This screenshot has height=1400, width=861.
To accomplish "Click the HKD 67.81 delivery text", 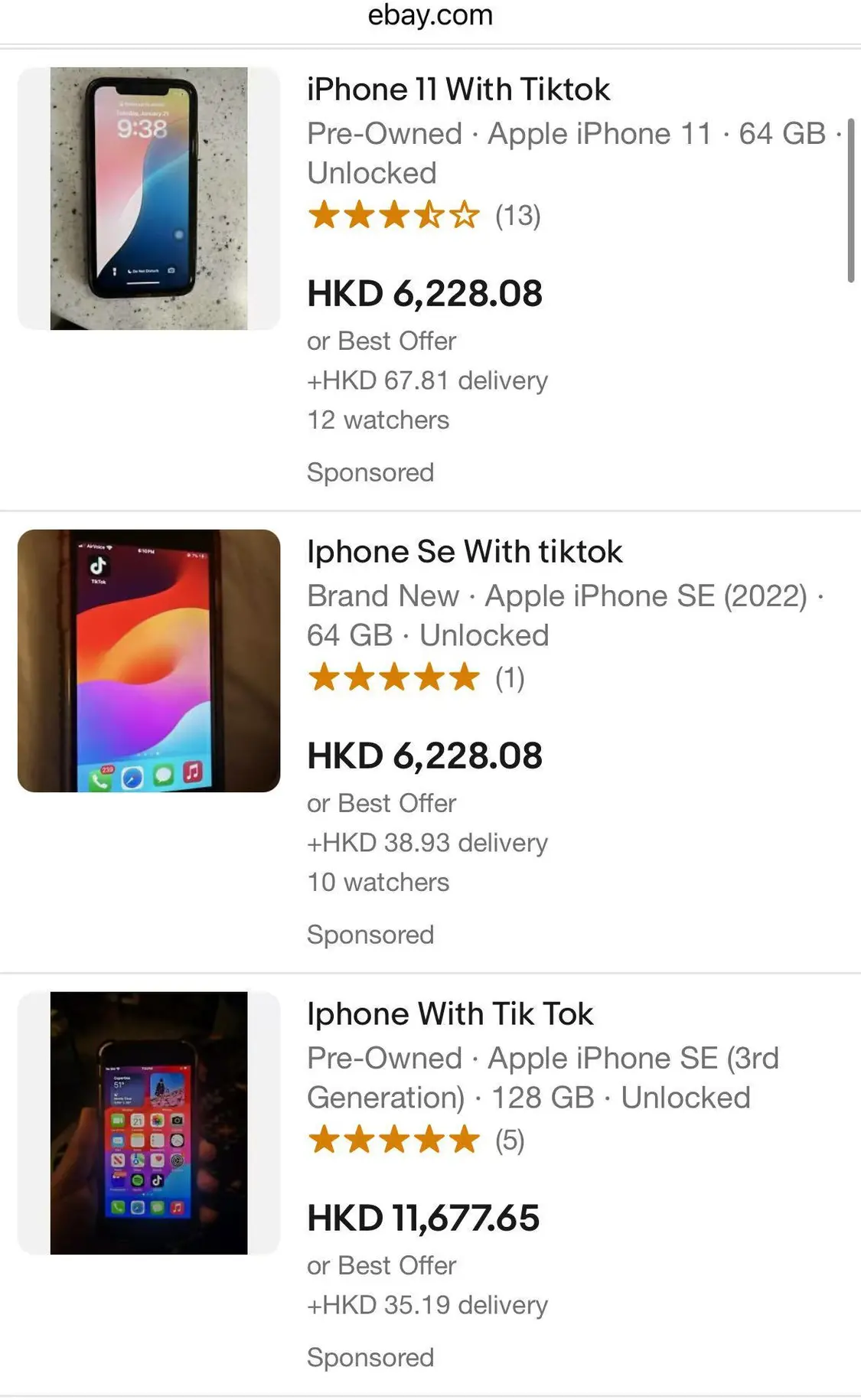I will (427, 380).
